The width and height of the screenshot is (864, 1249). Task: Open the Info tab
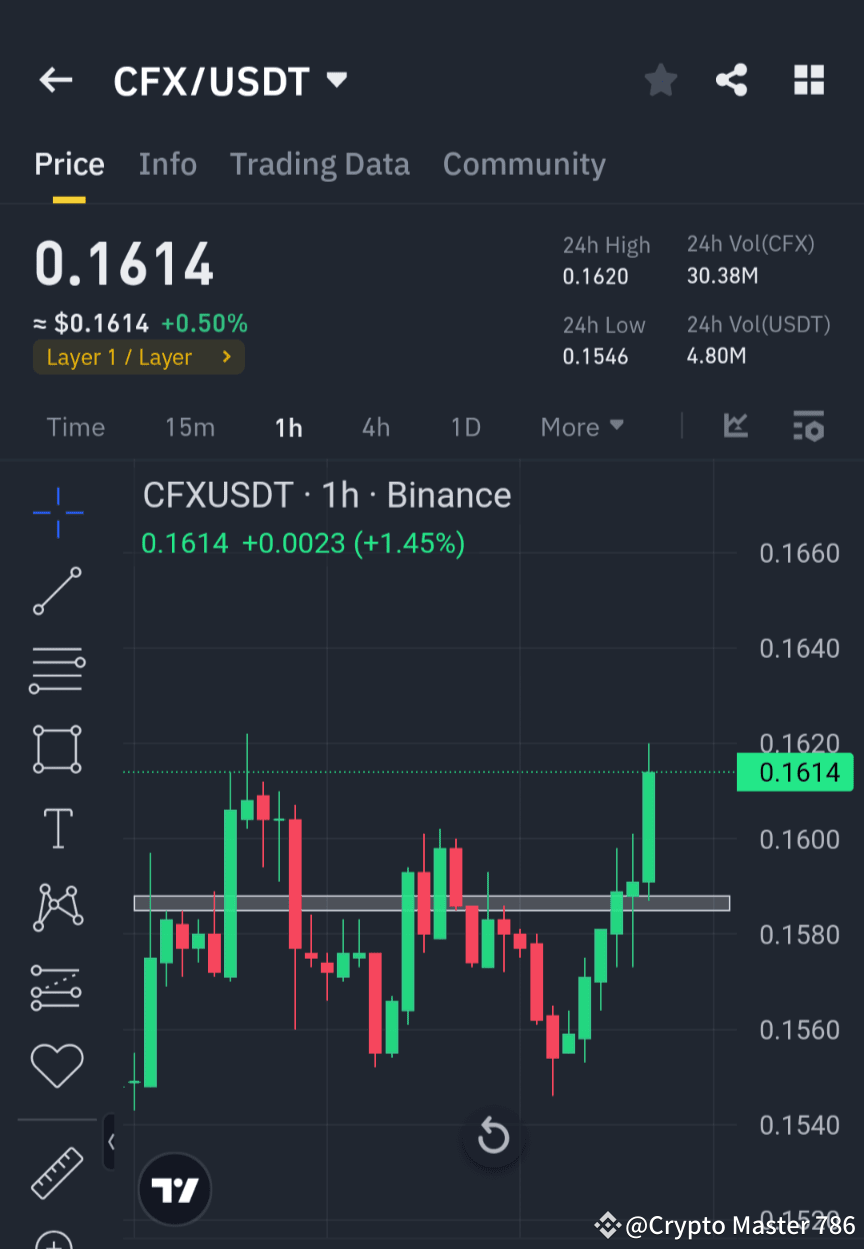click(167, 163)
